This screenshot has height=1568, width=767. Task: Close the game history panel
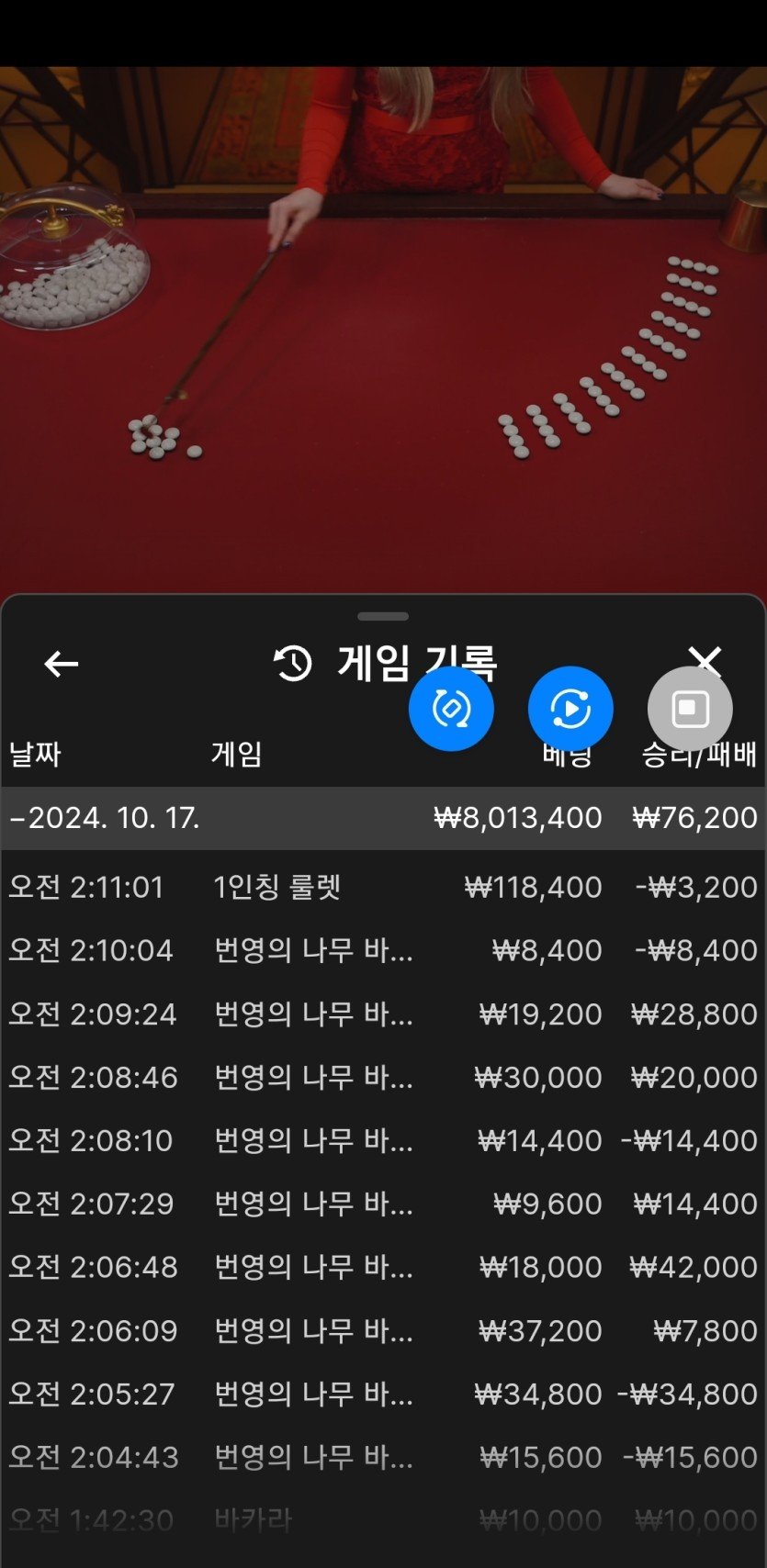point(705,654)
